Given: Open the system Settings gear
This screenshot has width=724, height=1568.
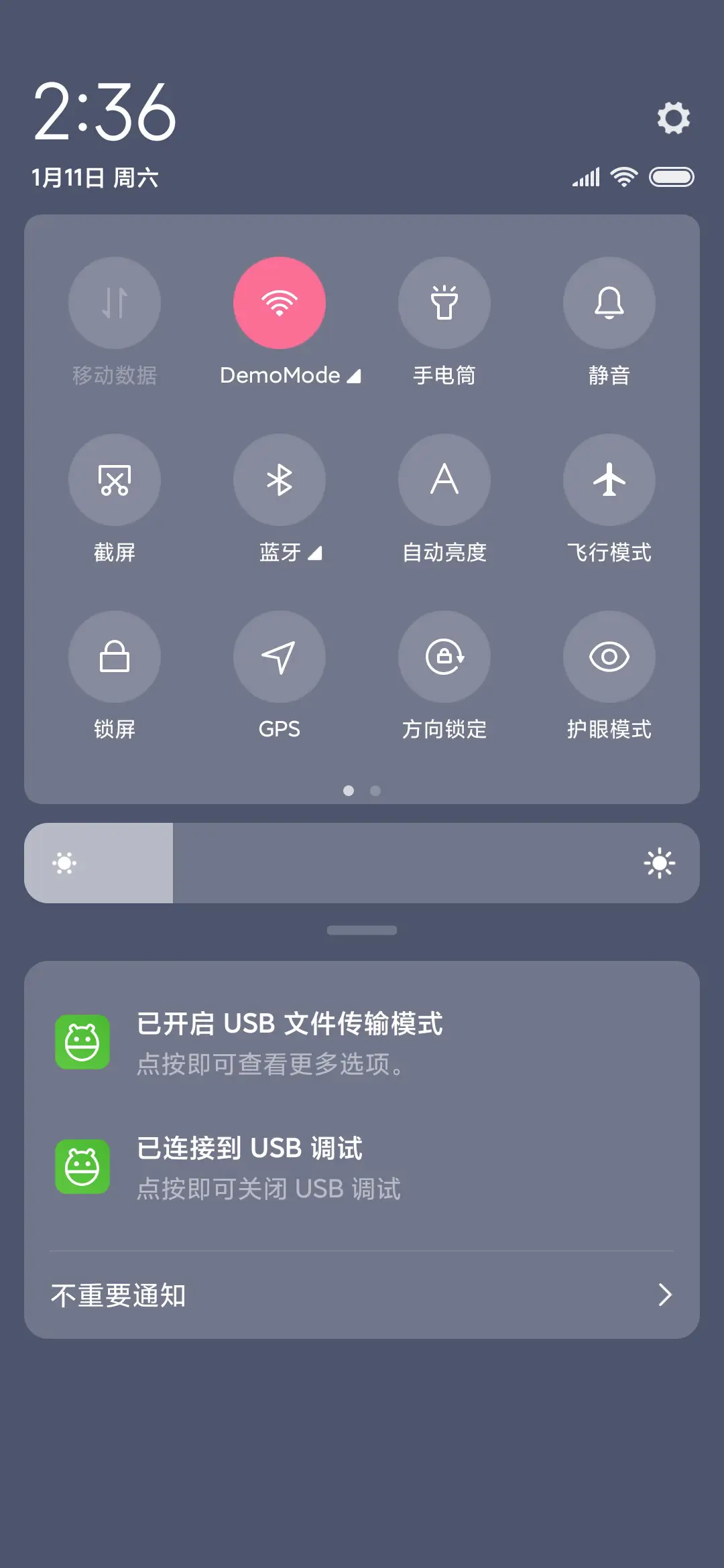Looking at the screenshot, I should [x=674, y=117].
